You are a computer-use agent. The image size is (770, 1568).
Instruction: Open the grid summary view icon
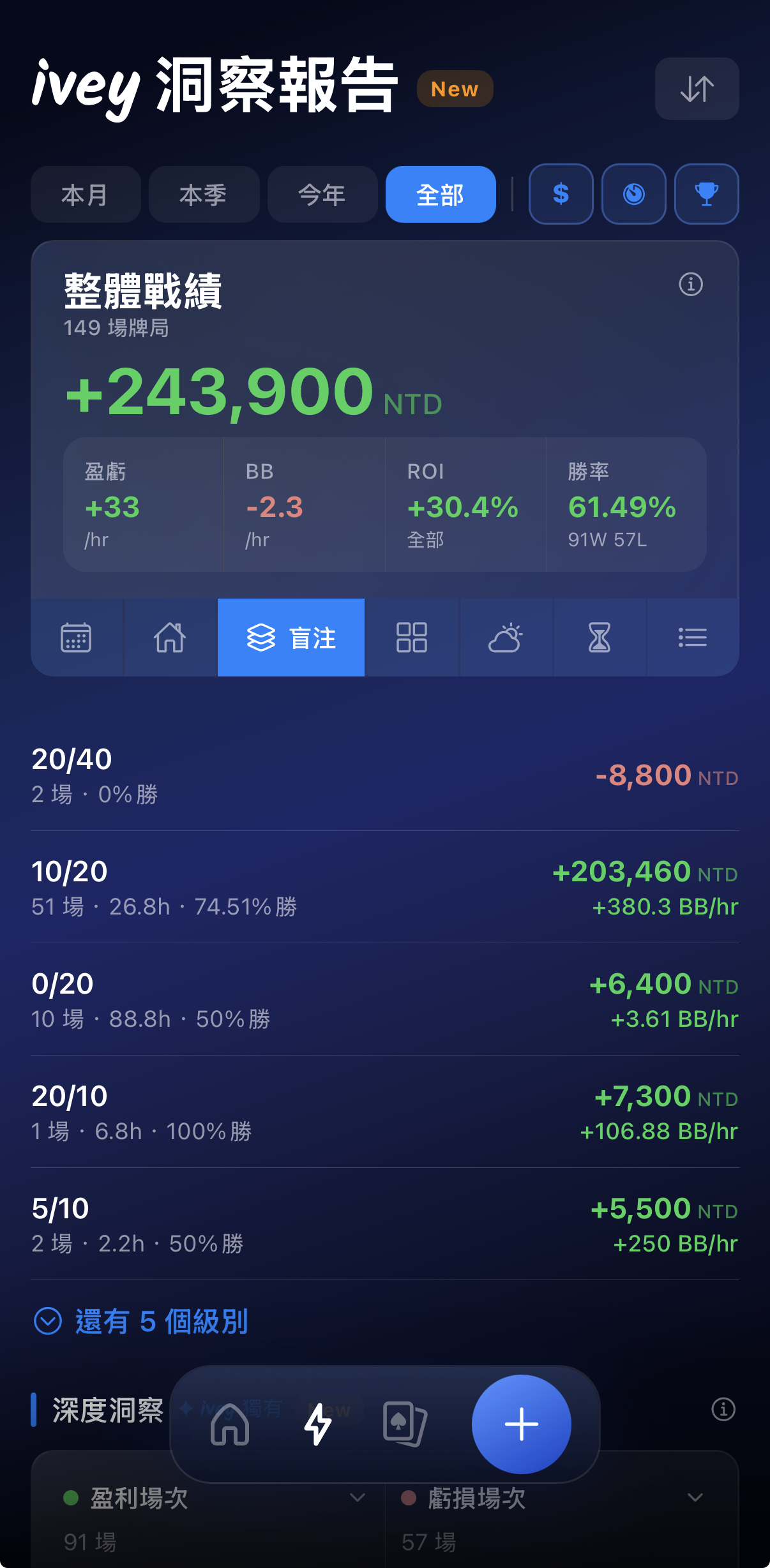coord(412,636)
